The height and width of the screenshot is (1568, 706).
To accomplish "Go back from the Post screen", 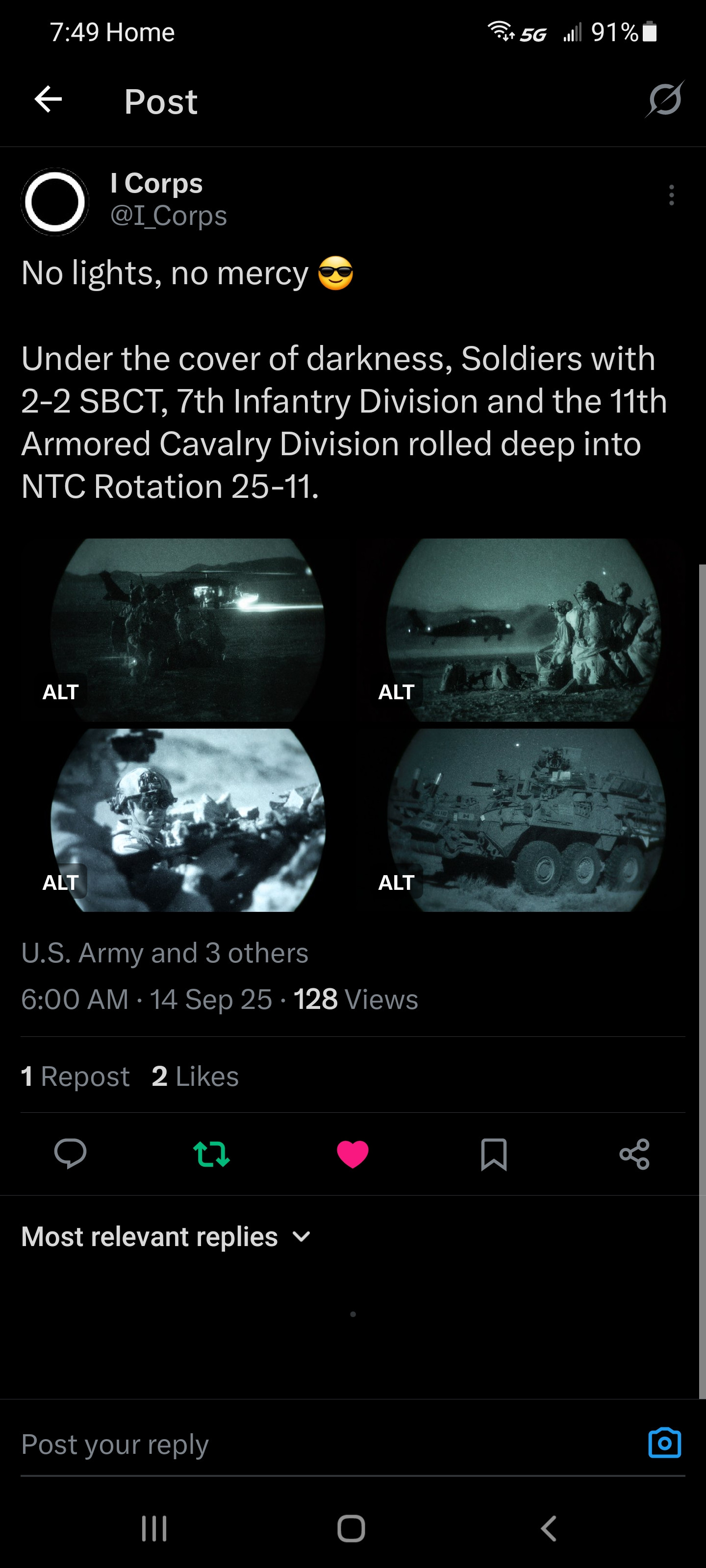I will [49, 100].
